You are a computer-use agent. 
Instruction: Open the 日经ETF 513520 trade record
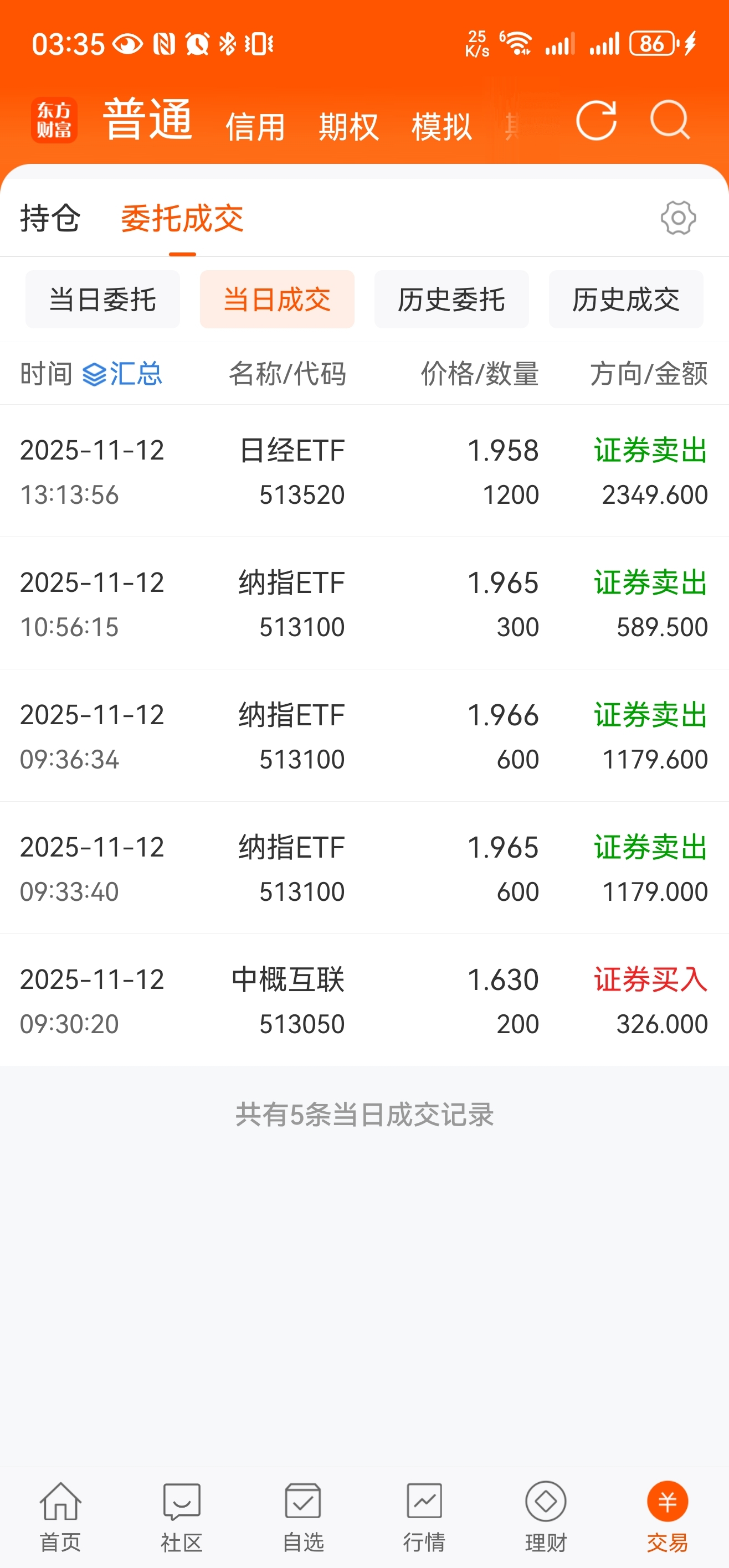click(364, 472)
